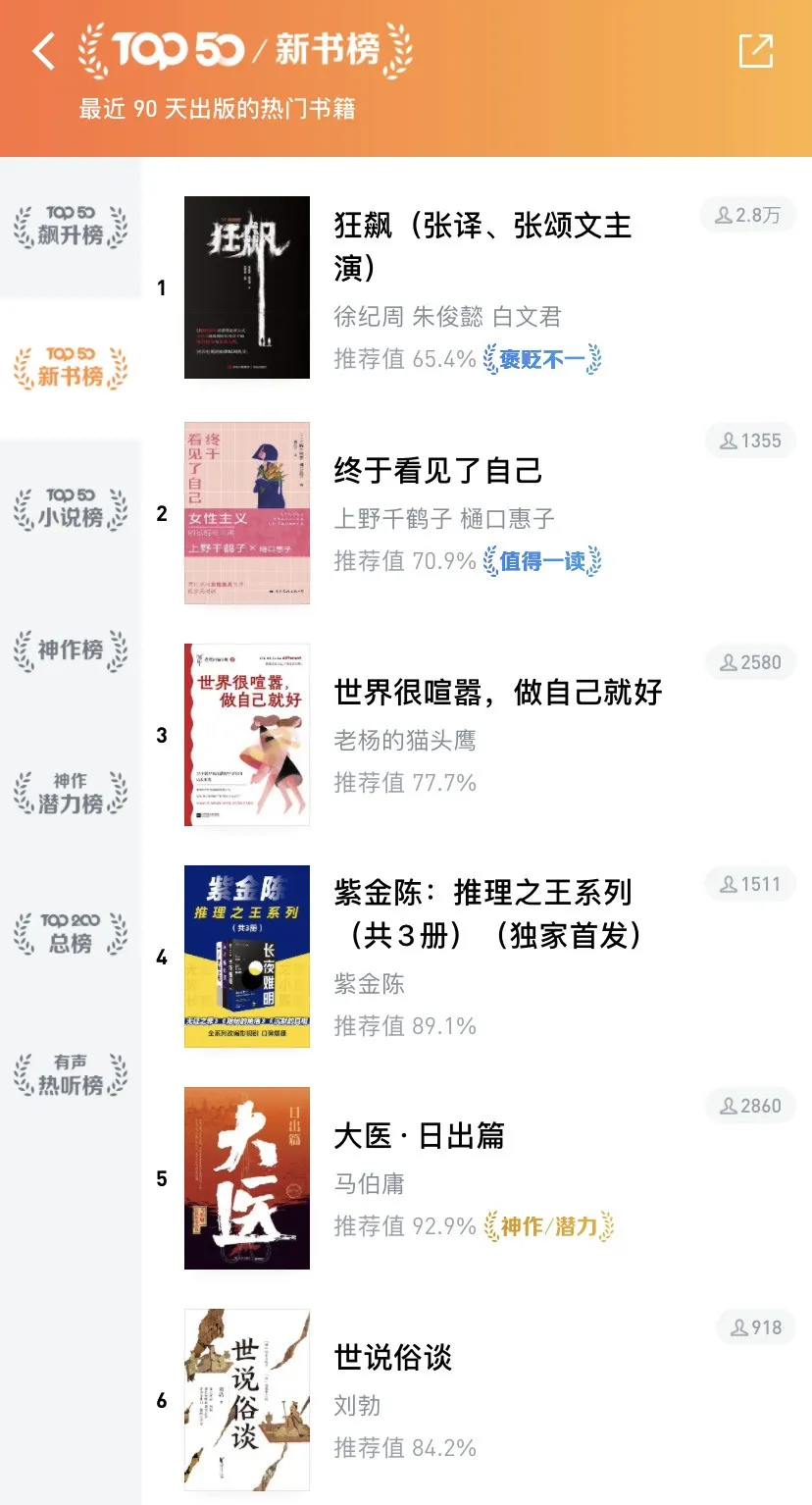Open 紫金陈：推理之王系列

pos(487,912)
